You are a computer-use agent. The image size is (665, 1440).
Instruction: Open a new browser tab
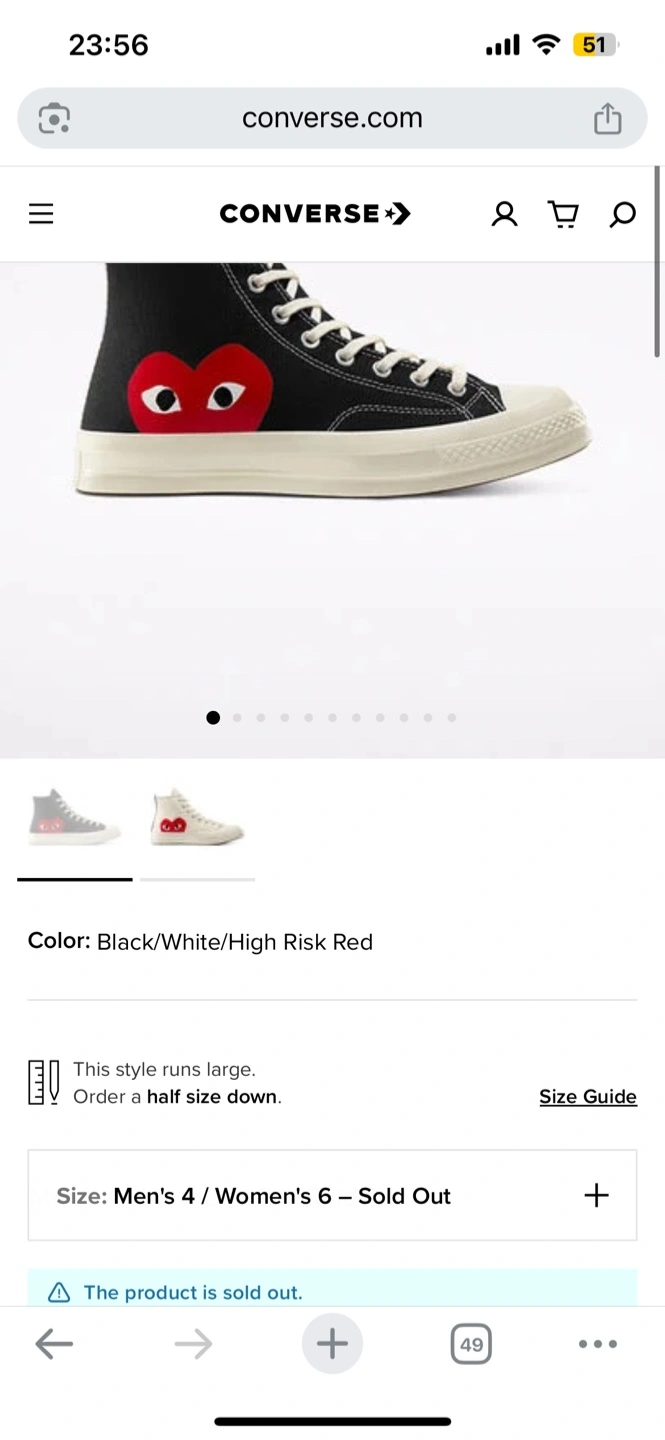click(332, 1344)
